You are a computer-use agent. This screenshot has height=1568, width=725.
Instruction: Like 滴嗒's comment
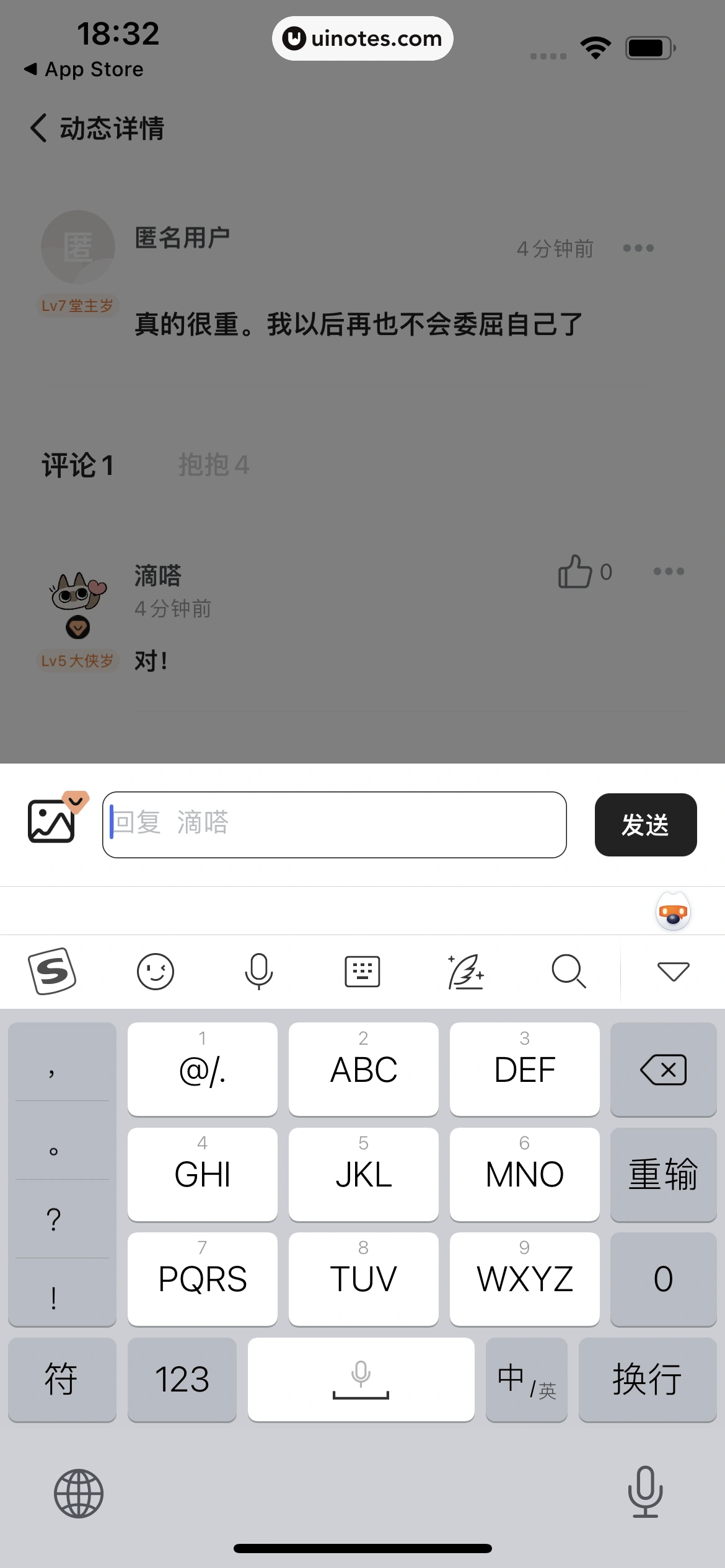point(576,571)
